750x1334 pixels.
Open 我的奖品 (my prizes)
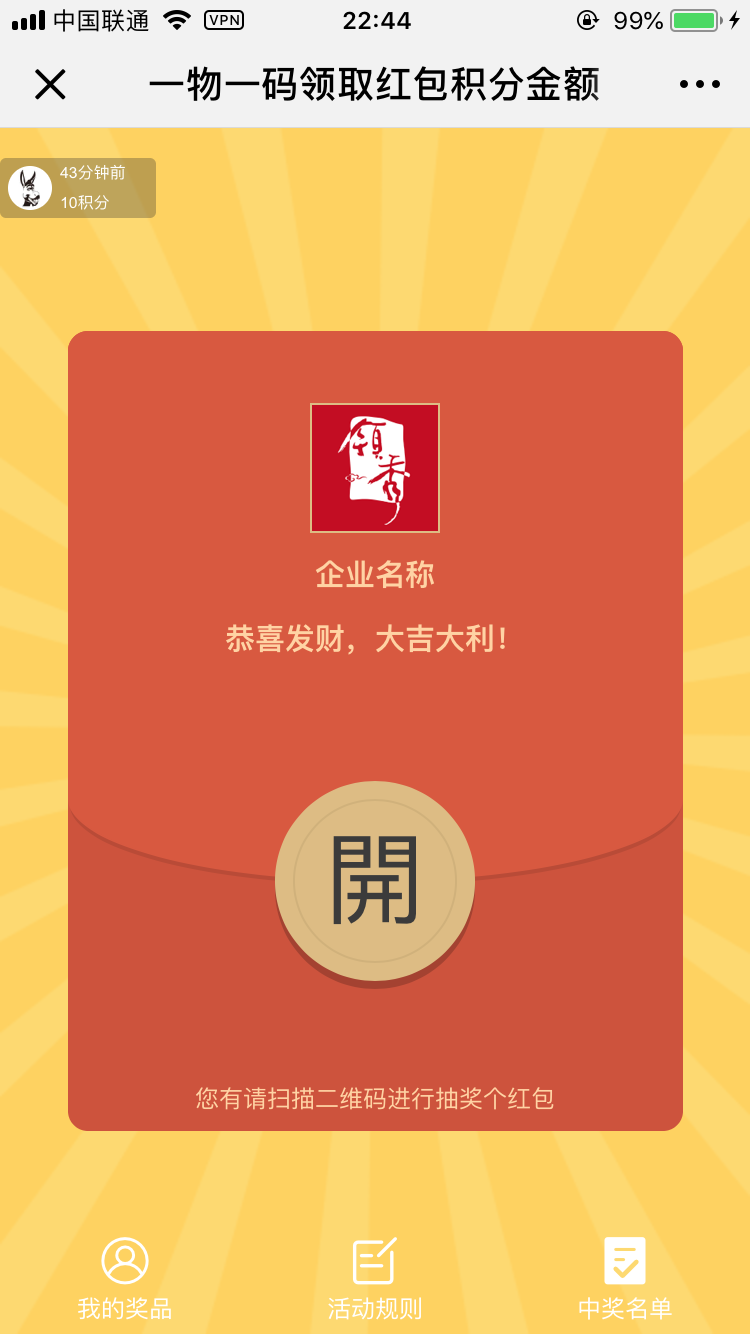click(x=125, y=1279)
